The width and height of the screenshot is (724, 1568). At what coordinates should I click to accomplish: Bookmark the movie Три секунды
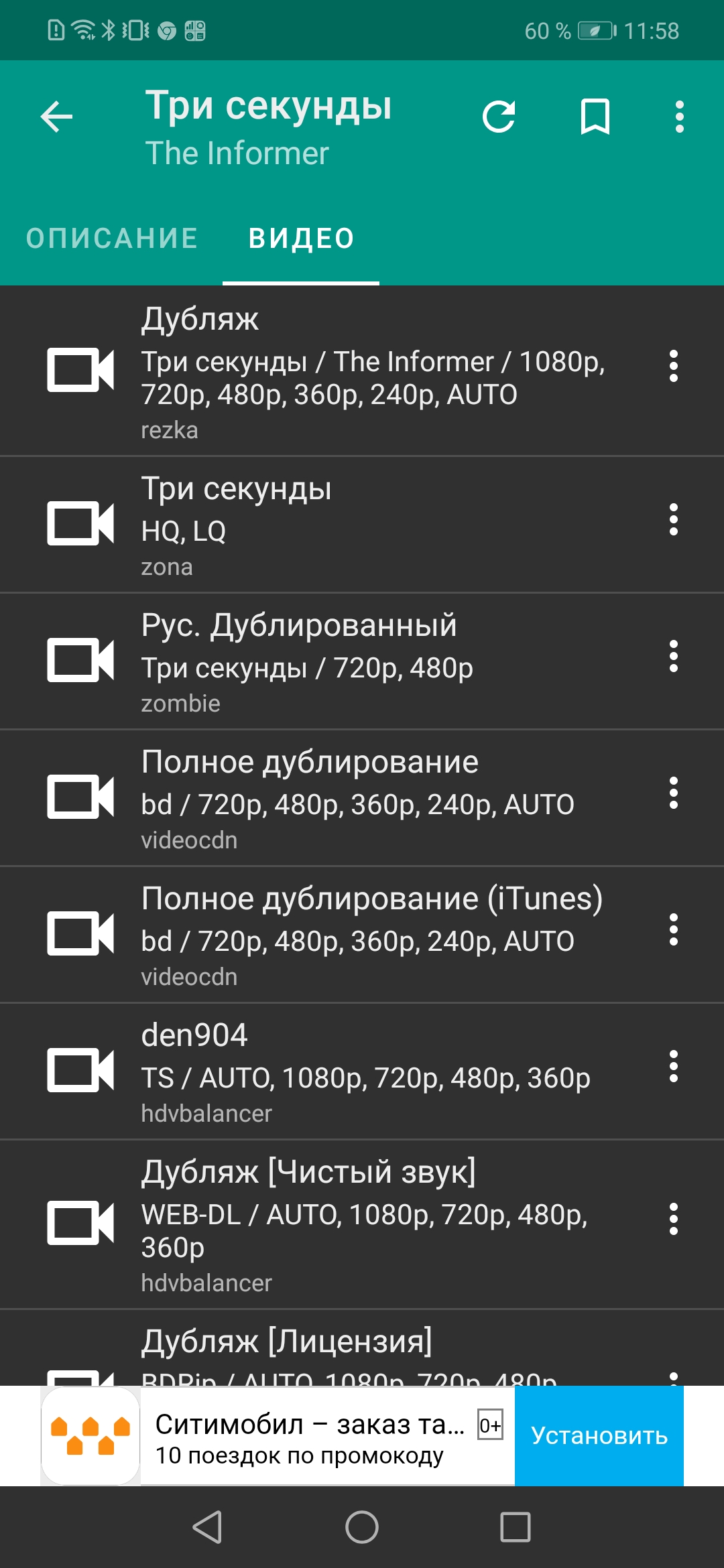[595, 117]
